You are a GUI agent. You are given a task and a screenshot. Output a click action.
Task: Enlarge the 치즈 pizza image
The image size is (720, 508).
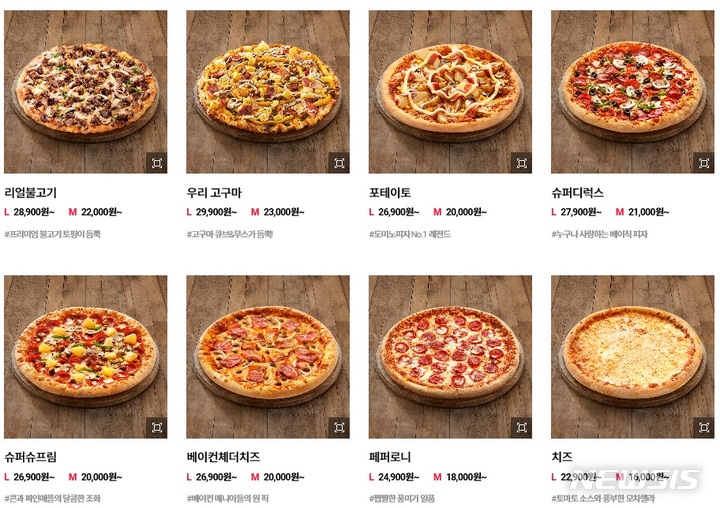pyautogui.click(x=702, y=427)
